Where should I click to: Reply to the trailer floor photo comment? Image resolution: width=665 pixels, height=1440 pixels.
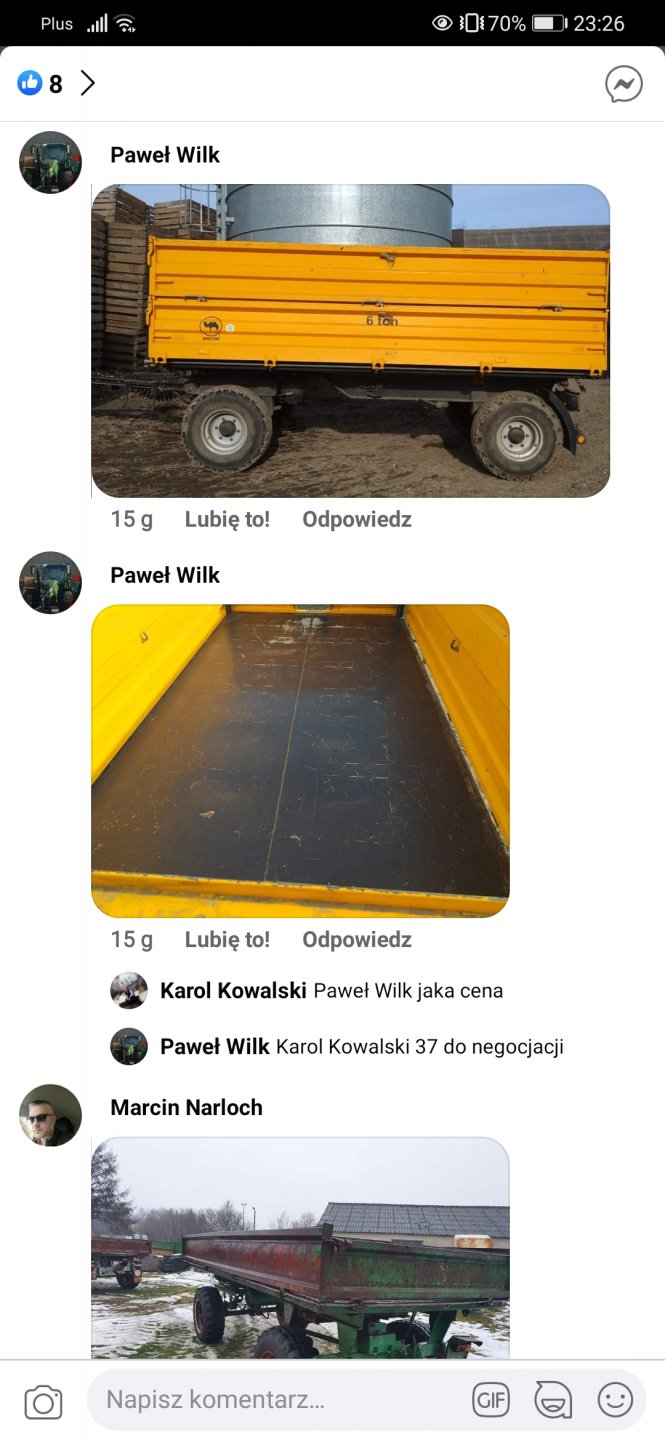point(356,939)
